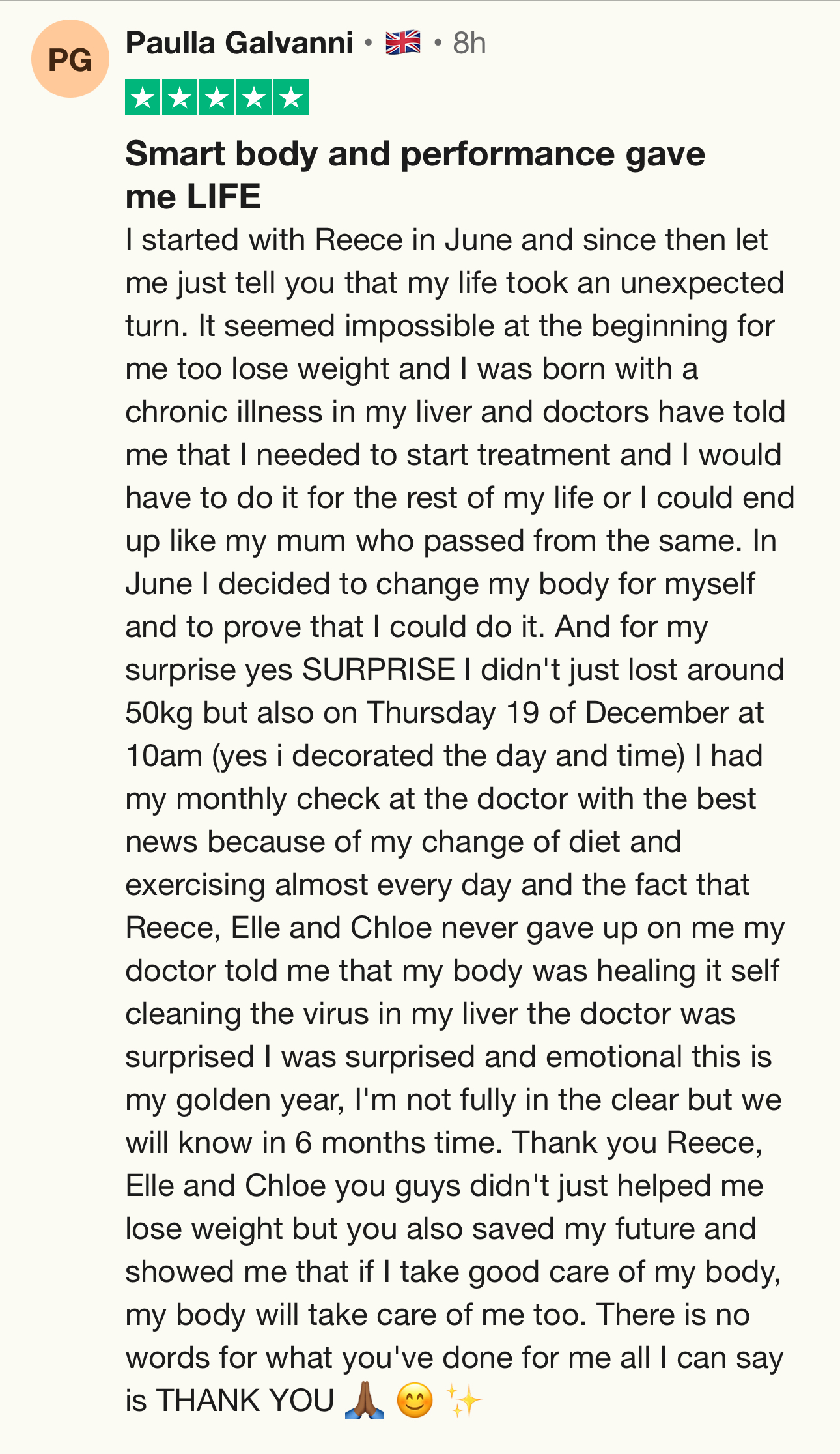Open Paulla Galvanni's profile from her name
The width and height of the screenshot is (840, 1454).
239,44
